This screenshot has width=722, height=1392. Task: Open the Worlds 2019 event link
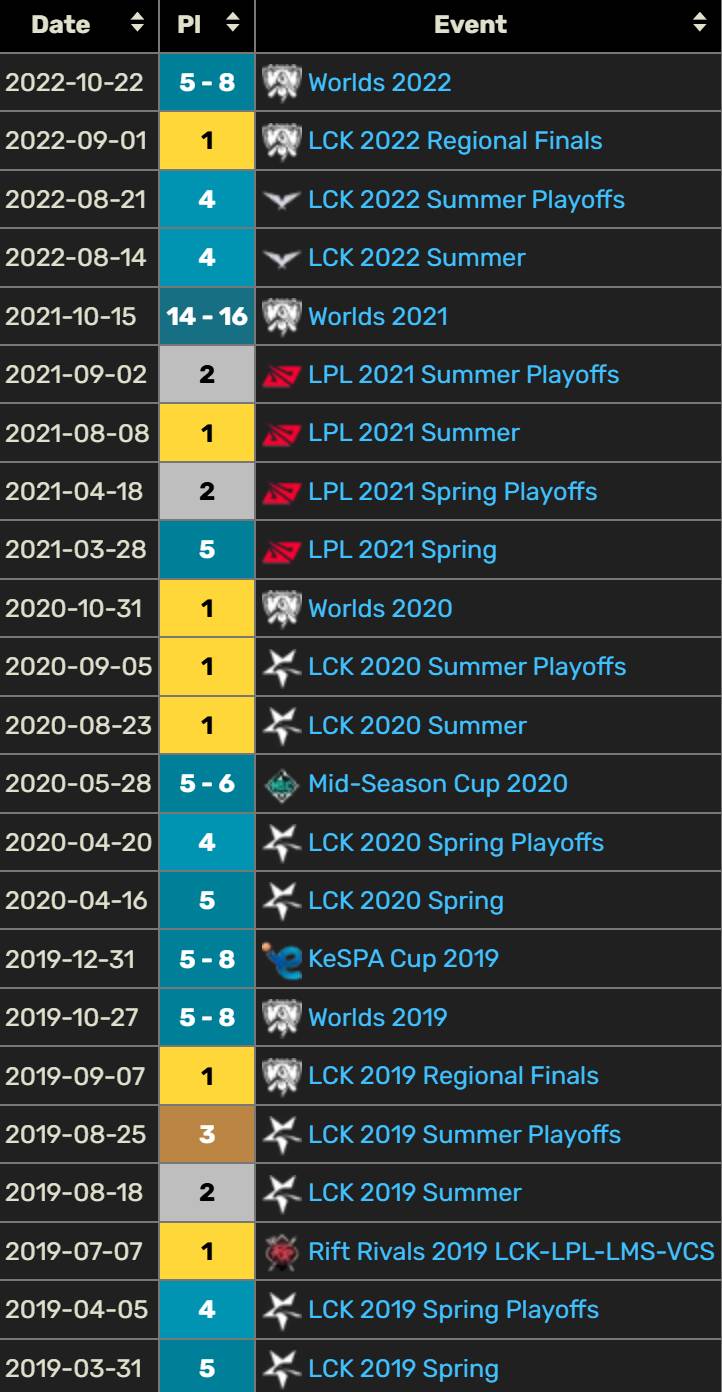coord(378,1017)
